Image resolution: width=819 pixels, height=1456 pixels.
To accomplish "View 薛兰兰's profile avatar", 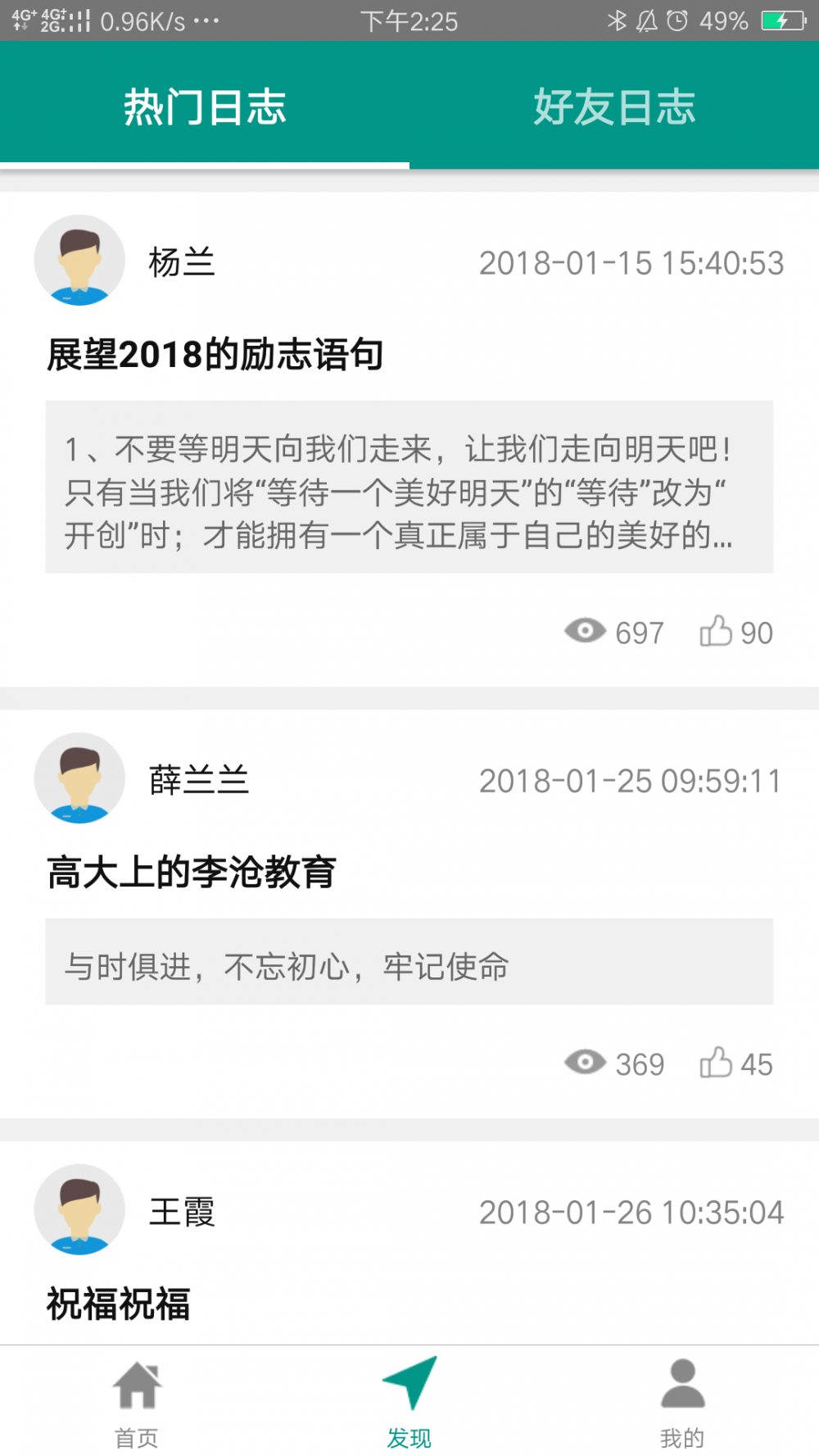I will (79, 778).
